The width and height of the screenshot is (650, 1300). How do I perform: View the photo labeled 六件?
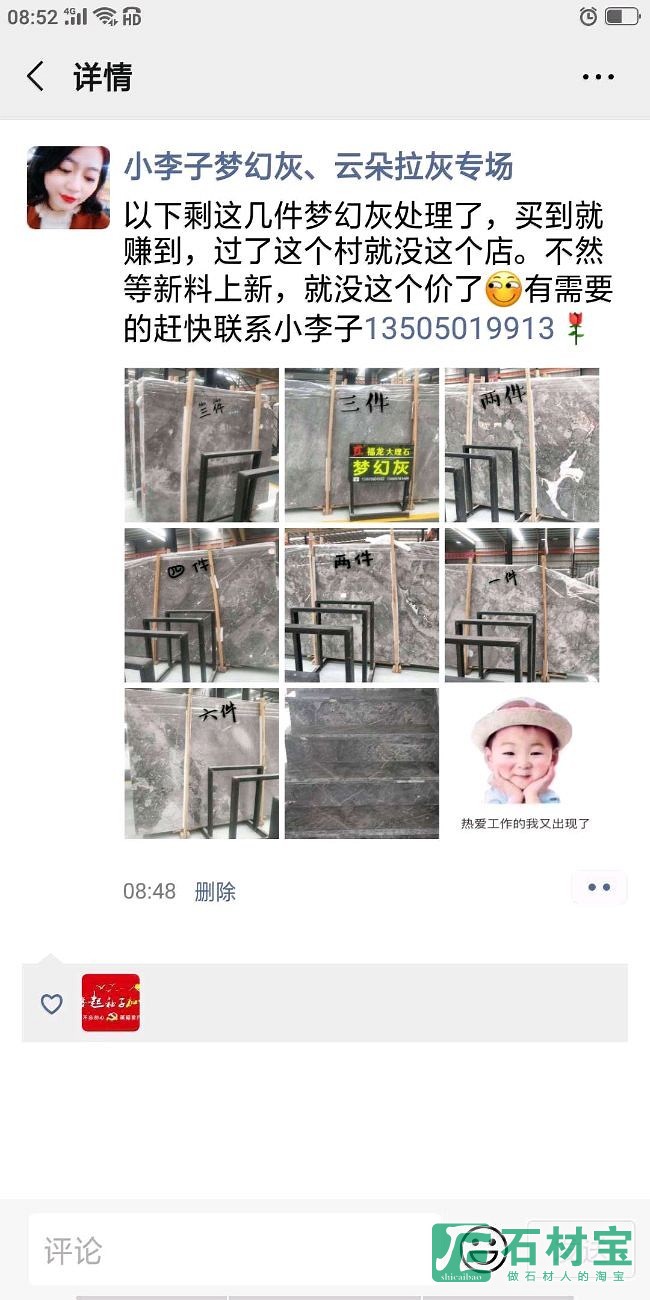tap(201, 763)
